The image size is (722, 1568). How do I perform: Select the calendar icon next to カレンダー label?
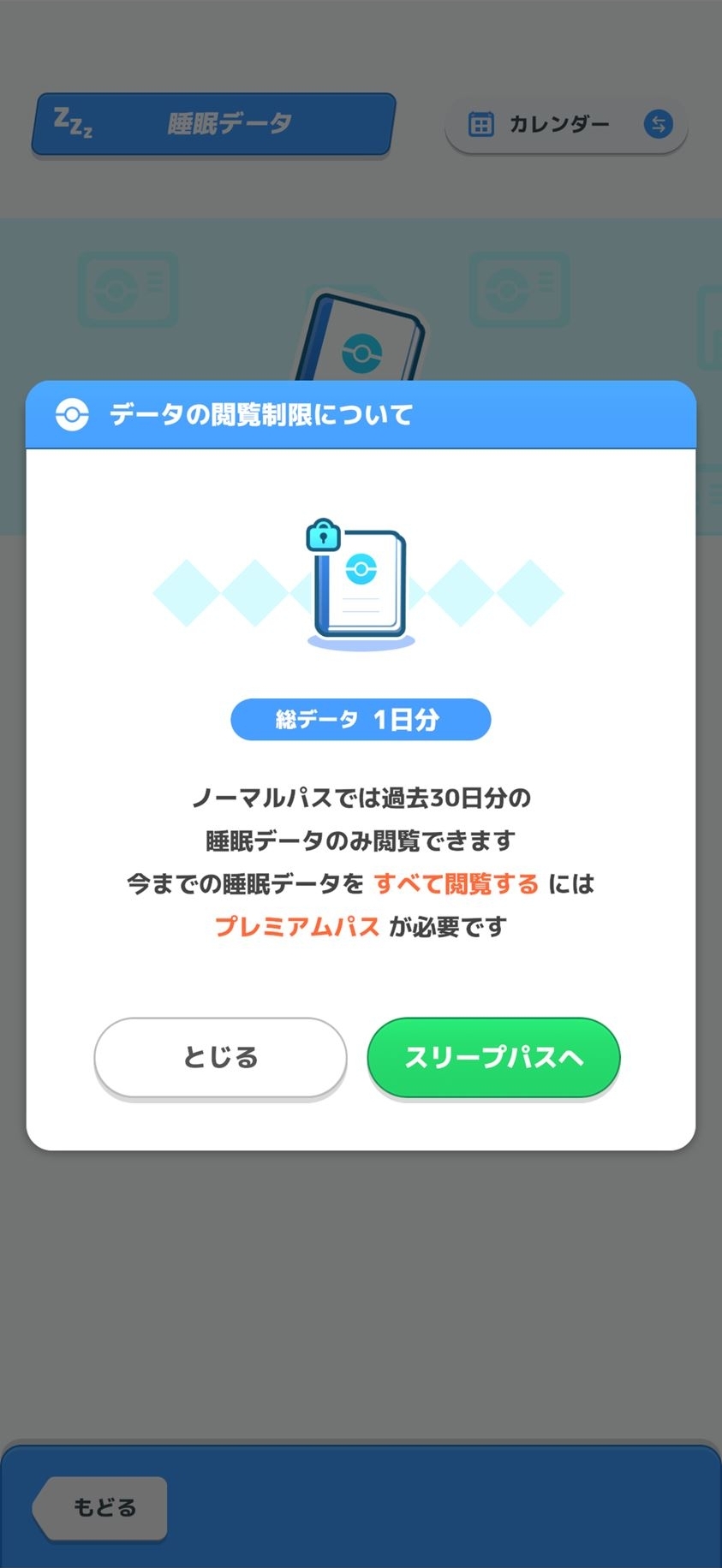[481, 123]
